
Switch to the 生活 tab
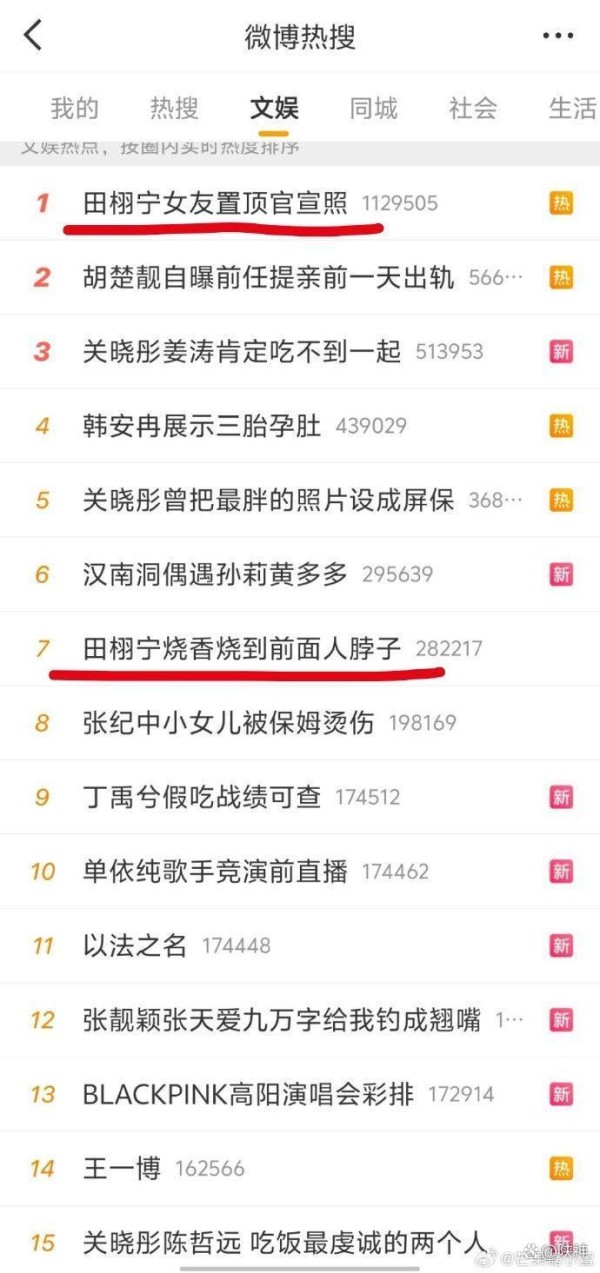point(572,108)
